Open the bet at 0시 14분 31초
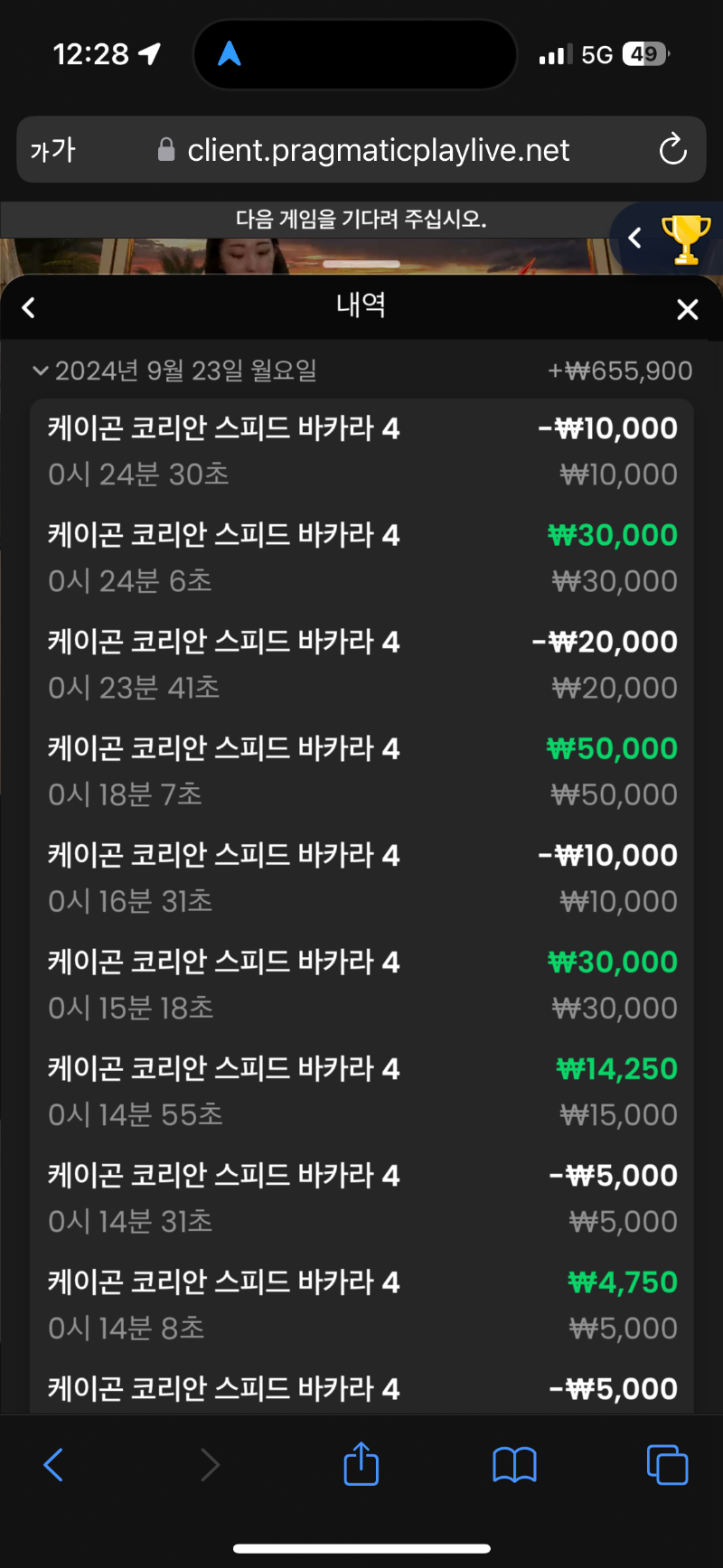Image resolution: width=723 pixels, height=1568 pixels. click(361, 1197)
